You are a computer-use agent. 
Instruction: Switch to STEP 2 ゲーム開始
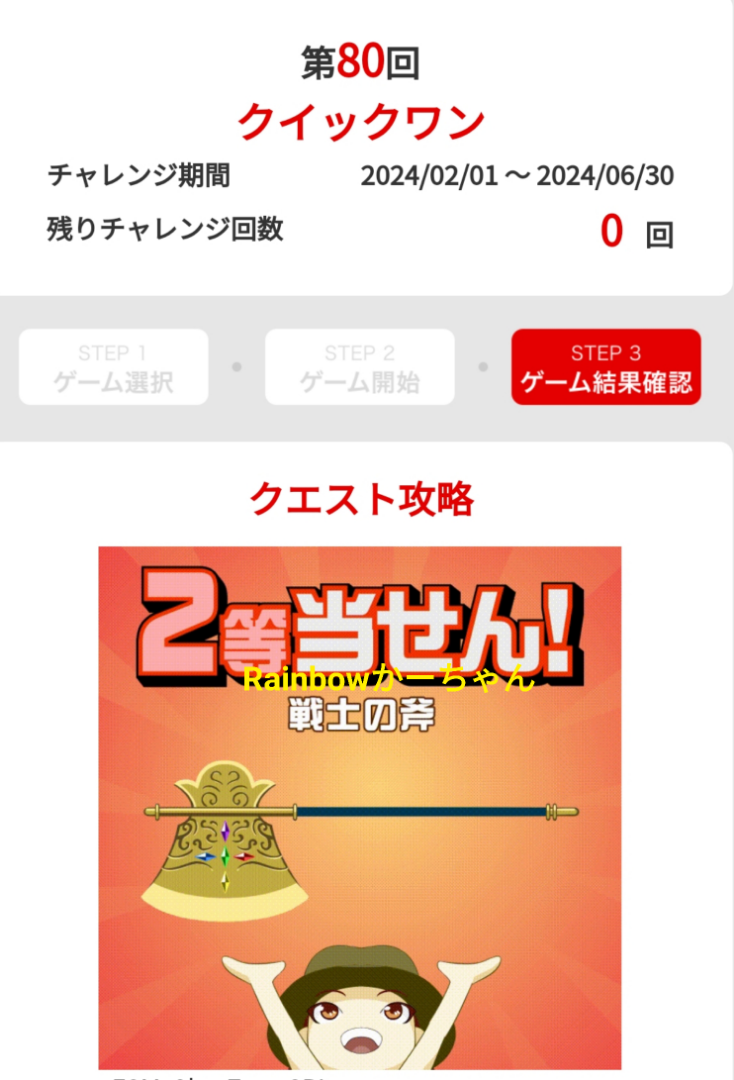tap(360, 367)
